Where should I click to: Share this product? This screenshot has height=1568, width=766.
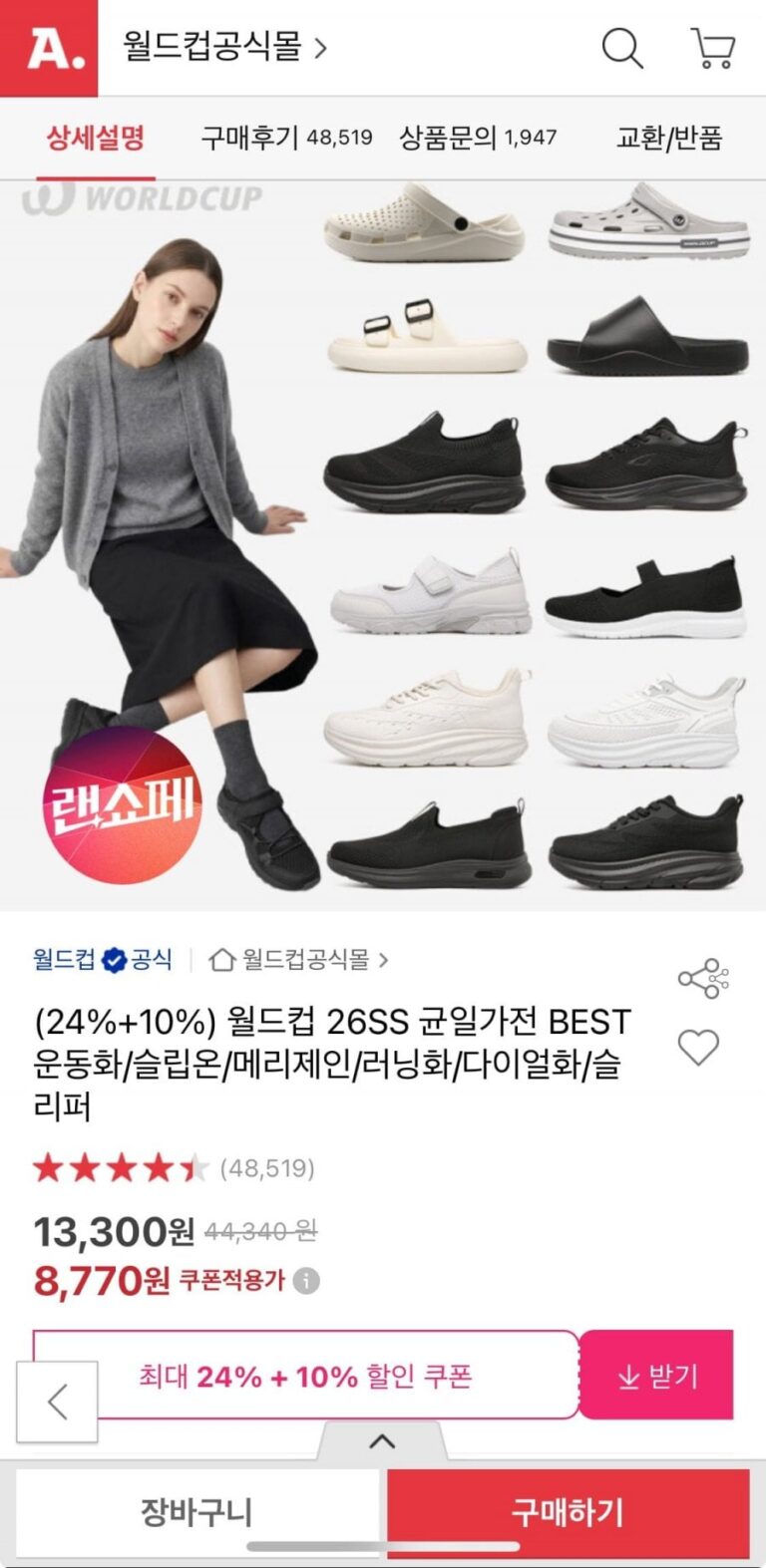click(702, 979)
